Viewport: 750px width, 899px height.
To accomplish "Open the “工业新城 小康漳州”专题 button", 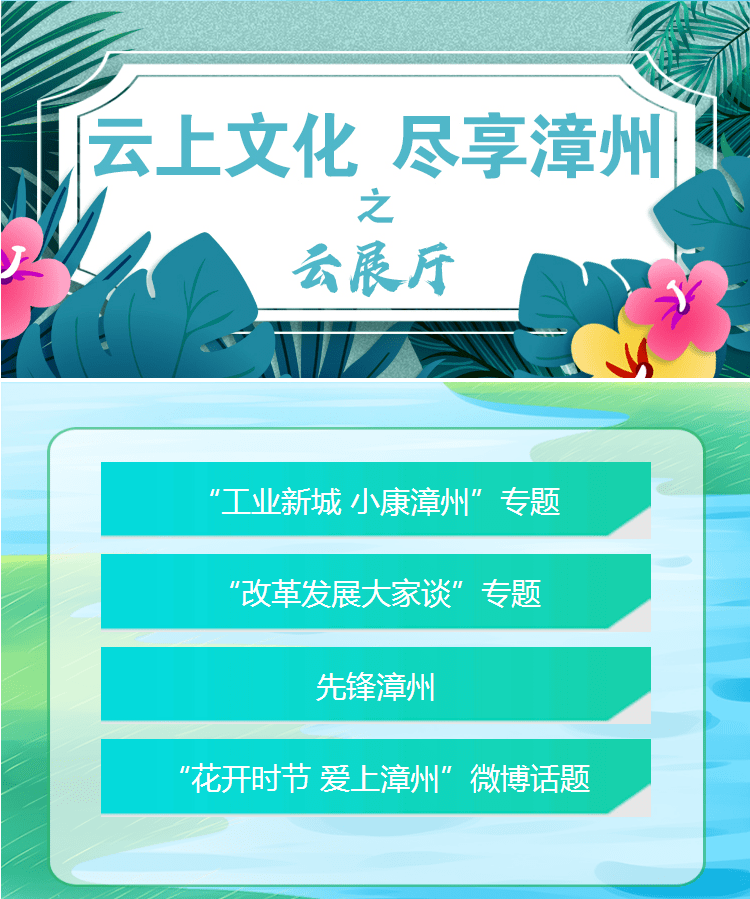I will (x=376, y=500).
